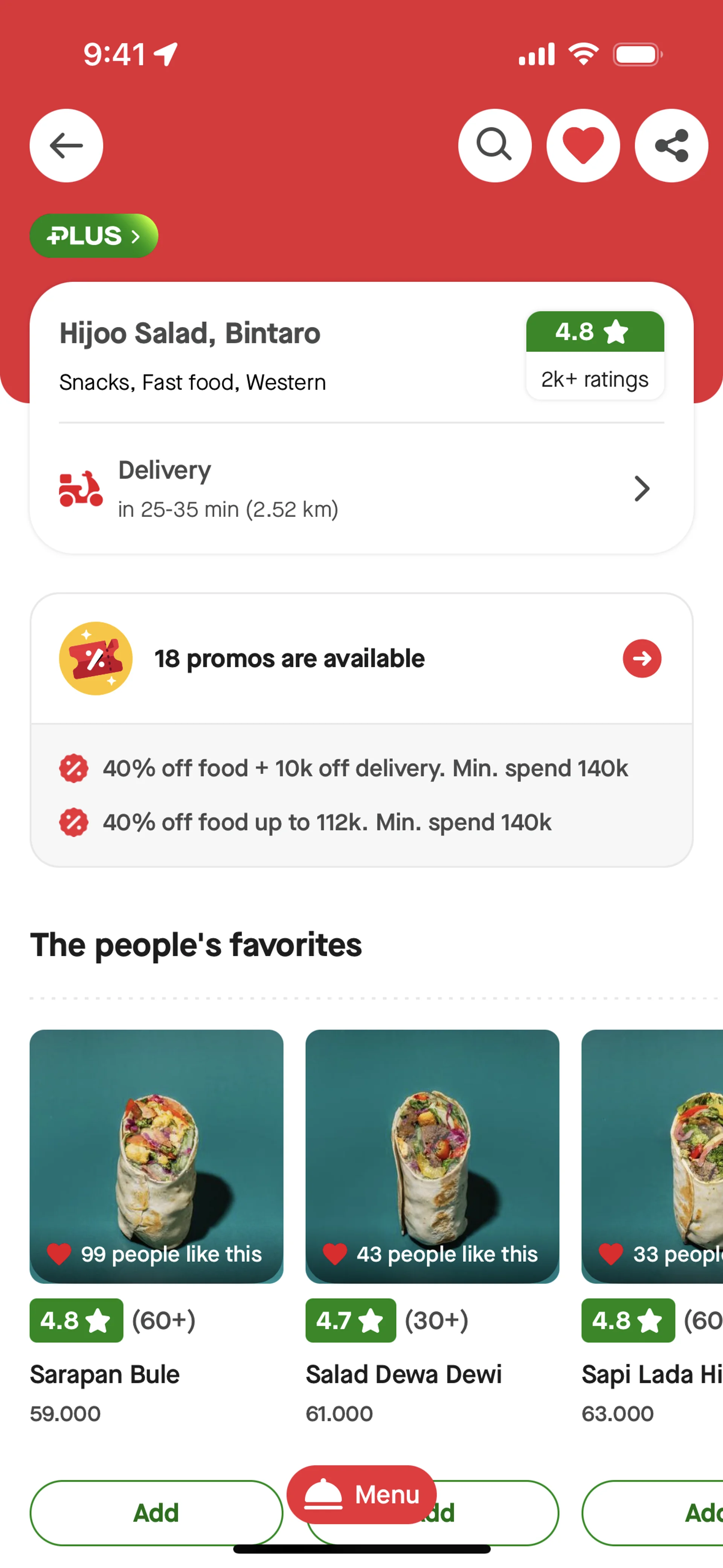Share this restaurant
This screenshot has width=723, height=1568.
pos(671,145)
